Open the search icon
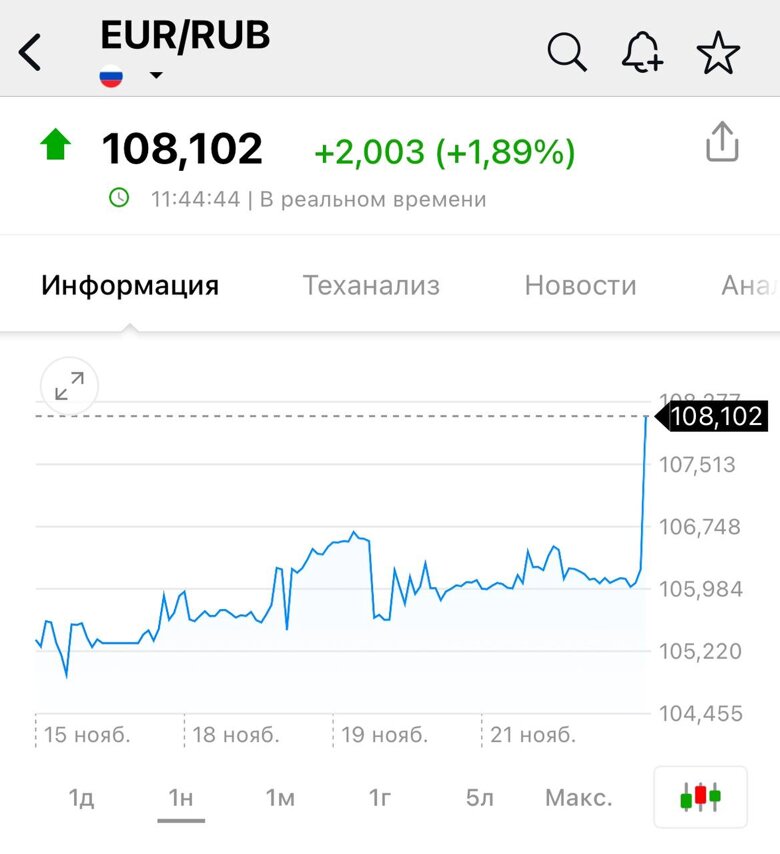The height and width of the screenshot is (854, 780). [x=566, y=52]
